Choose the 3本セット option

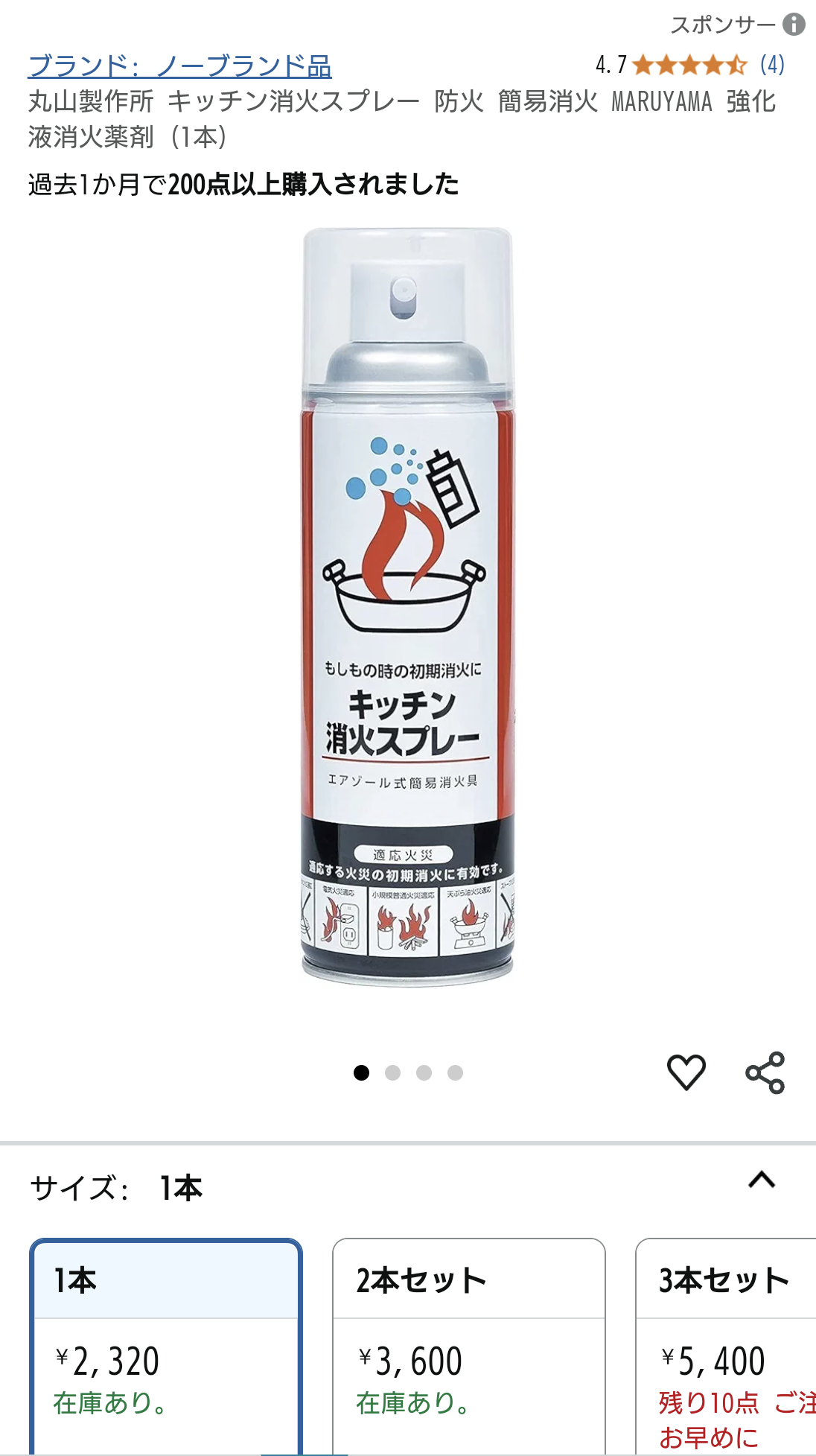coord(726,1347)
